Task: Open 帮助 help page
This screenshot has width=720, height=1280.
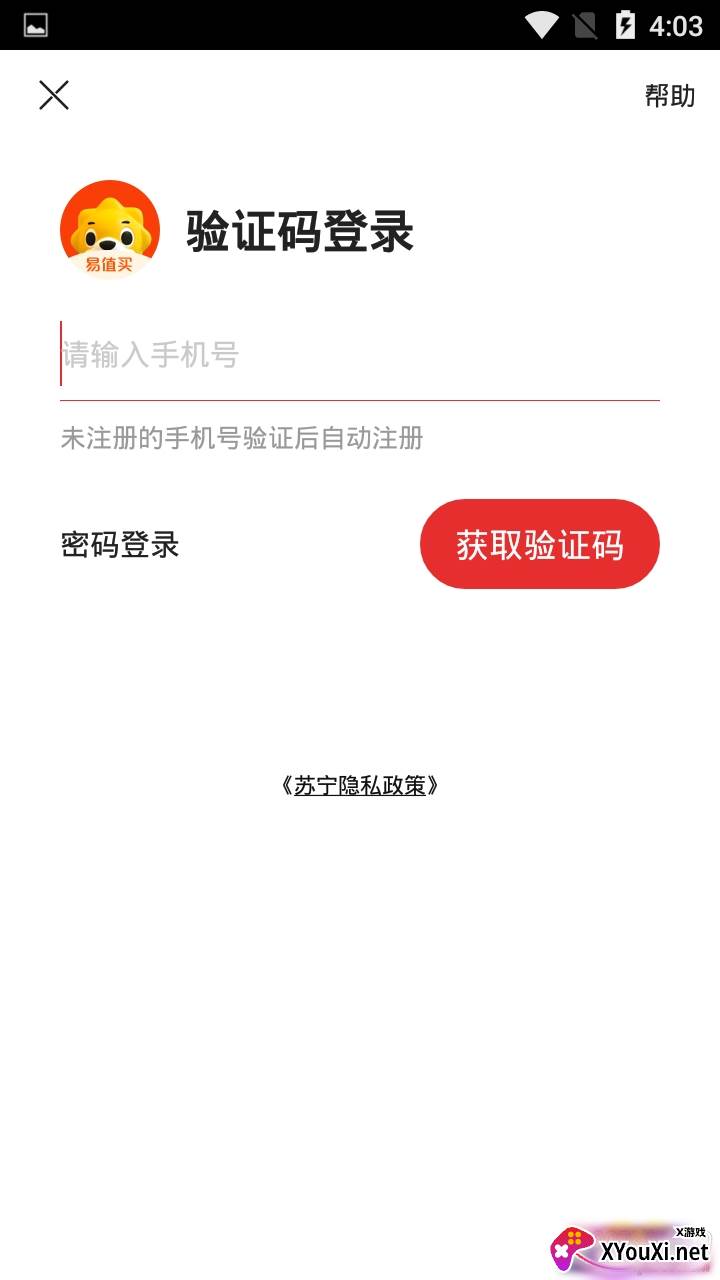Action: tap(669, 96)
